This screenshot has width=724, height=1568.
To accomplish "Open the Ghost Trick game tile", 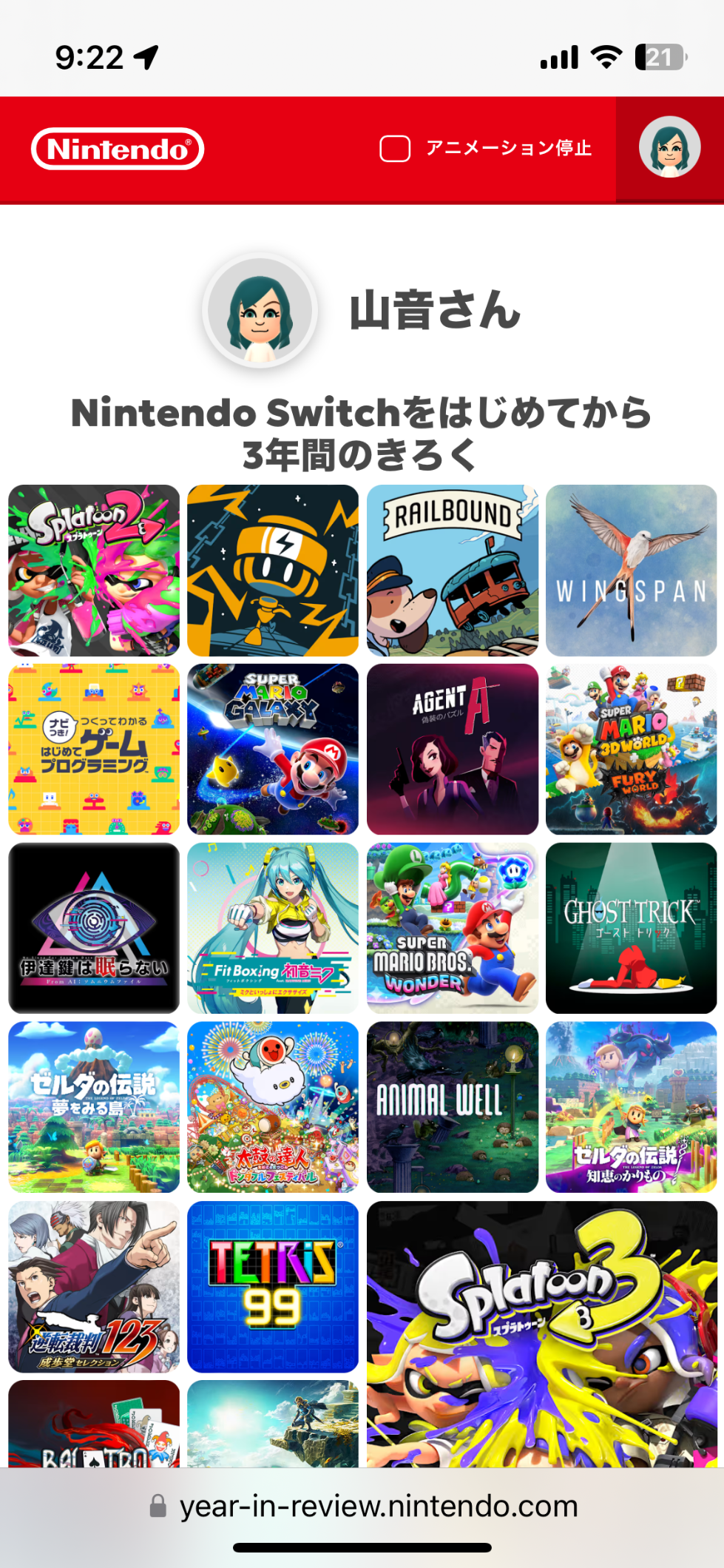I will (x=631, y=928).
